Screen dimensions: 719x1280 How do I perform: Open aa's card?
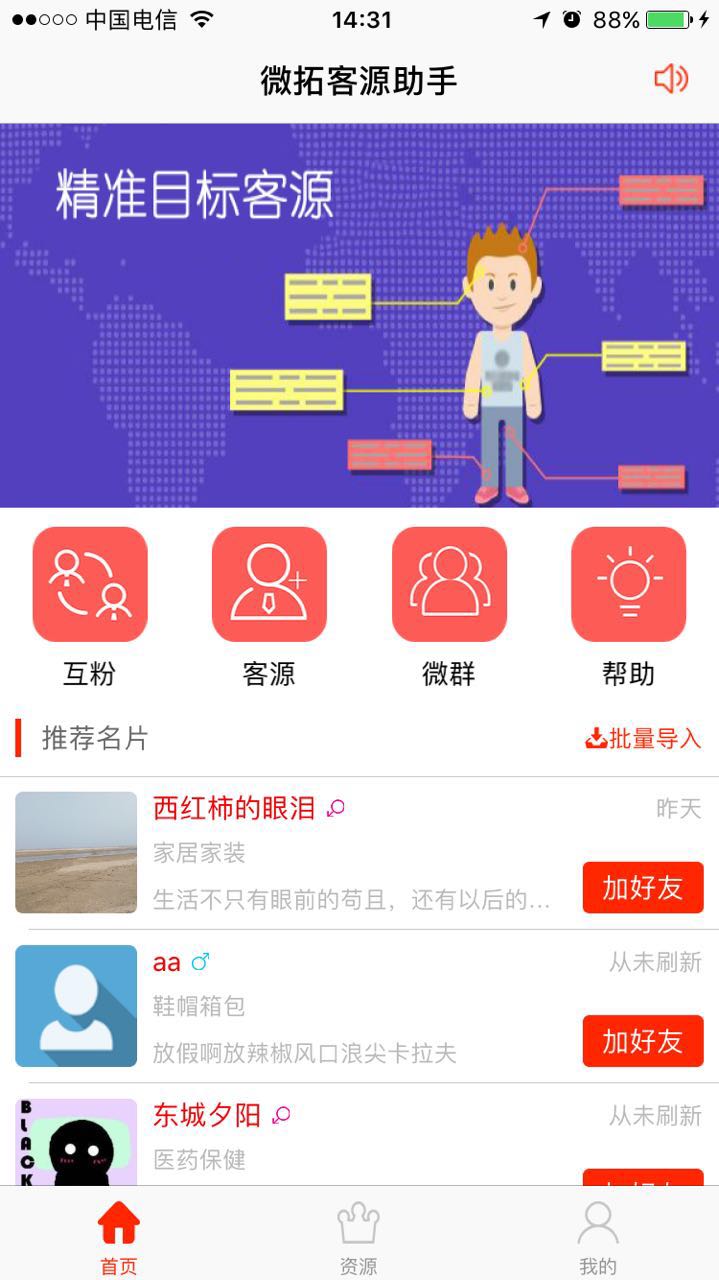pyautogui.click(x=359, y=1007)
